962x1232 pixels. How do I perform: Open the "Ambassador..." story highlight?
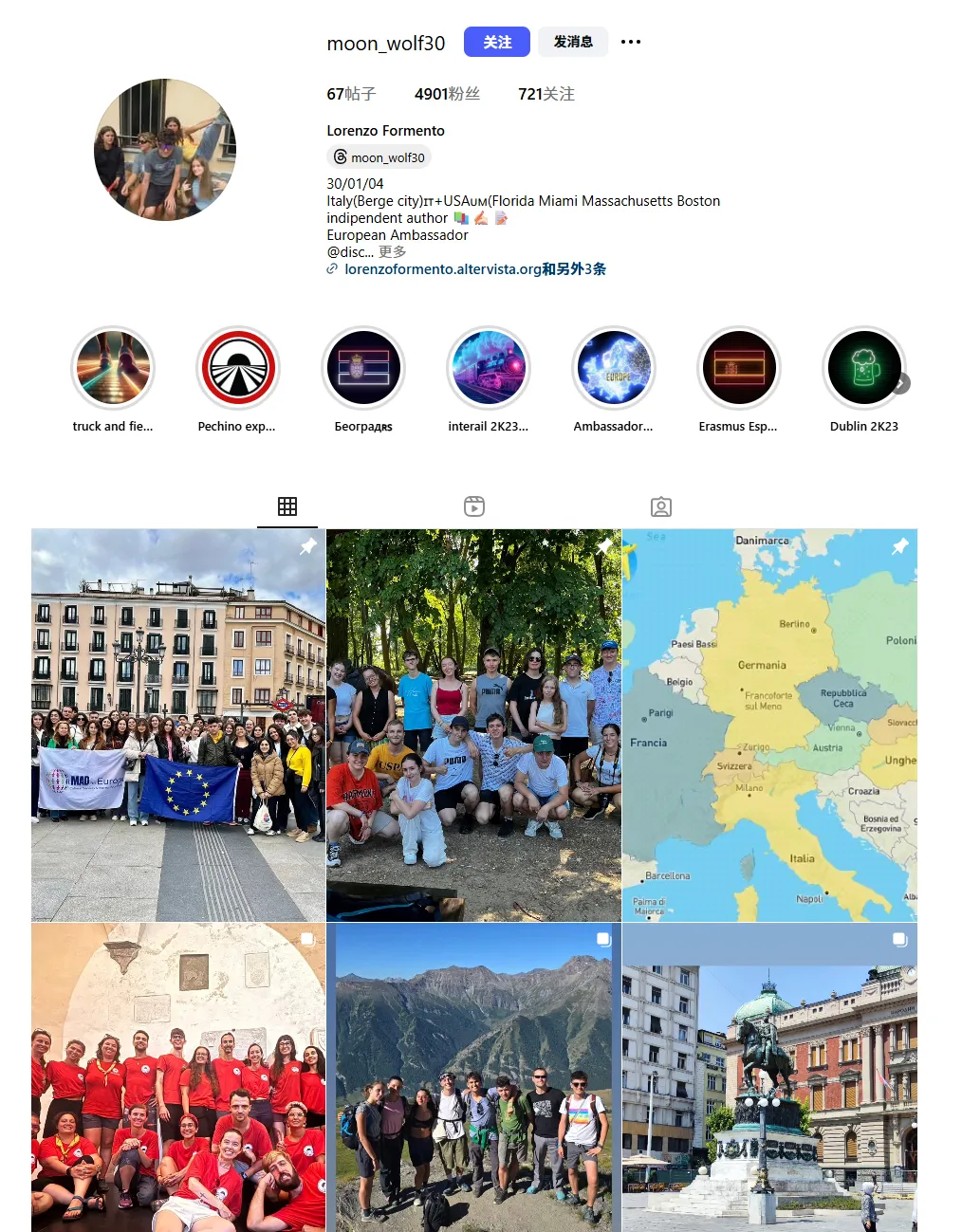coord(614,368)
